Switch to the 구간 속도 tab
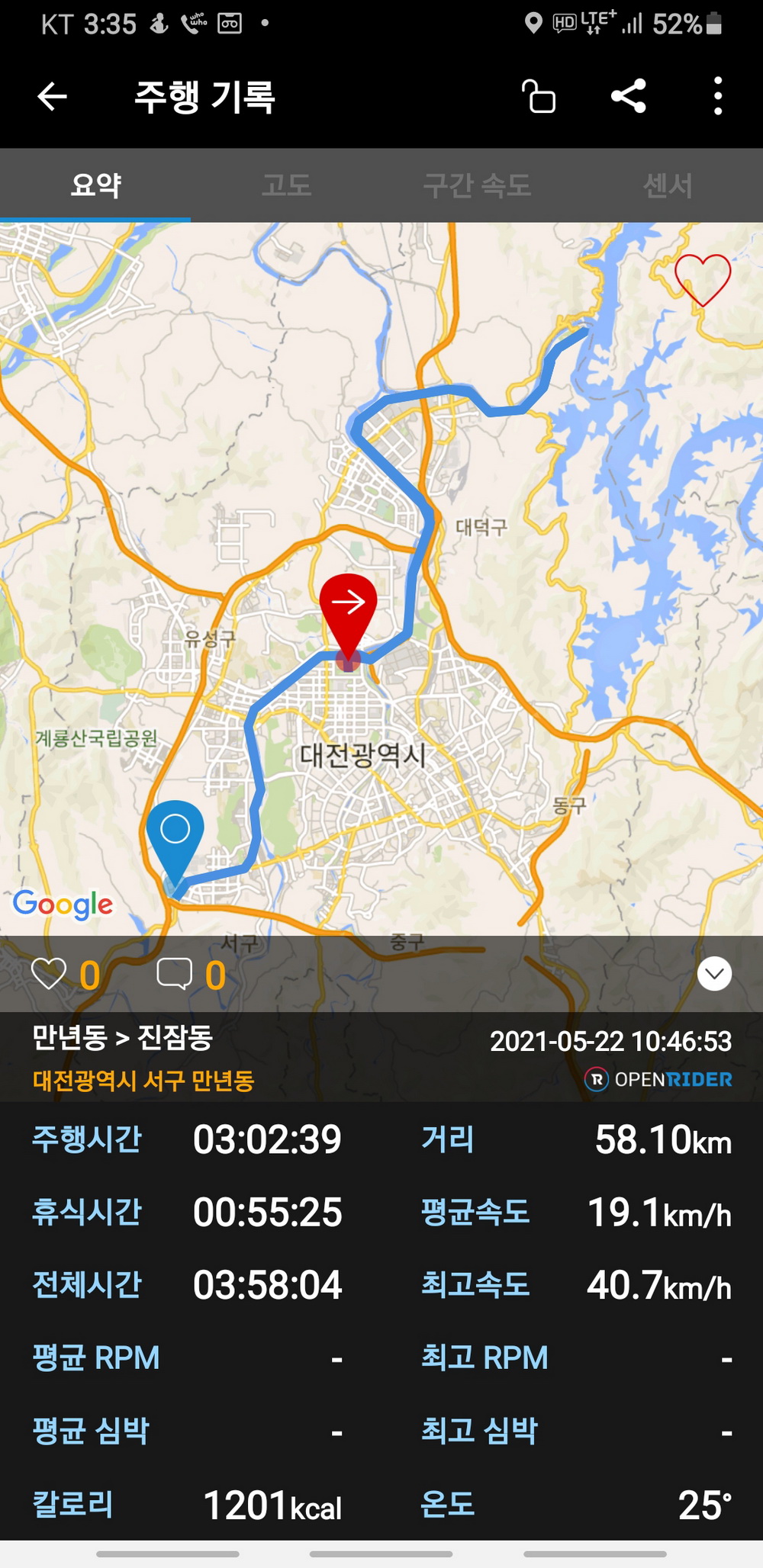The height and width of the screenshot is (1568, 763). pyautogui.click(x=477, y=185)
